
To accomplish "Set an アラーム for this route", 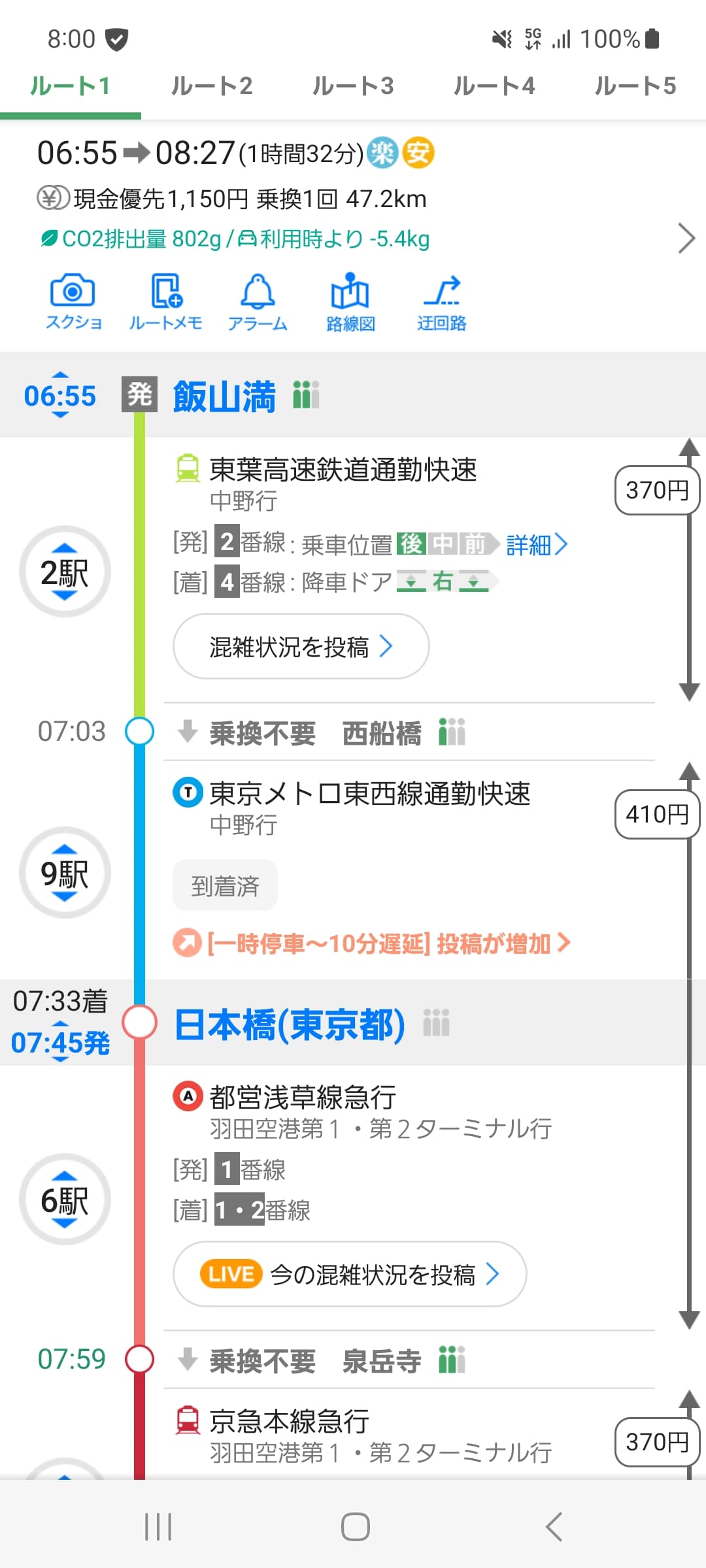I will (258, 302).
